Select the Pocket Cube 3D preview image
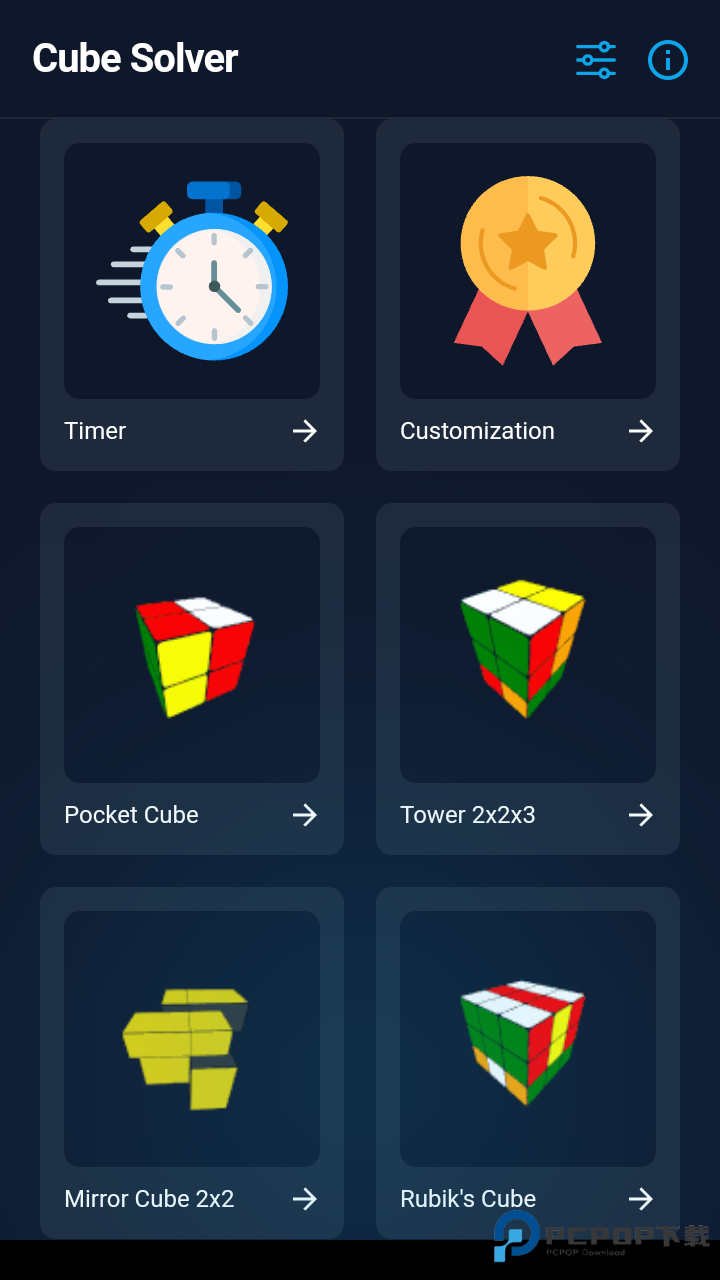This screenshot has height=1280, width=720. point(191,655)
